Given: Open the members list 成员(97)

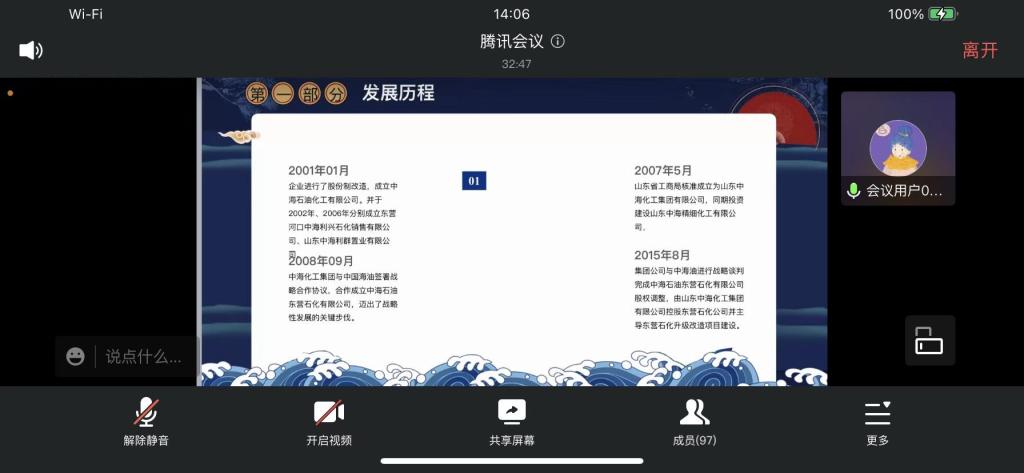Looking at the screenshot, I should (694, 421).
